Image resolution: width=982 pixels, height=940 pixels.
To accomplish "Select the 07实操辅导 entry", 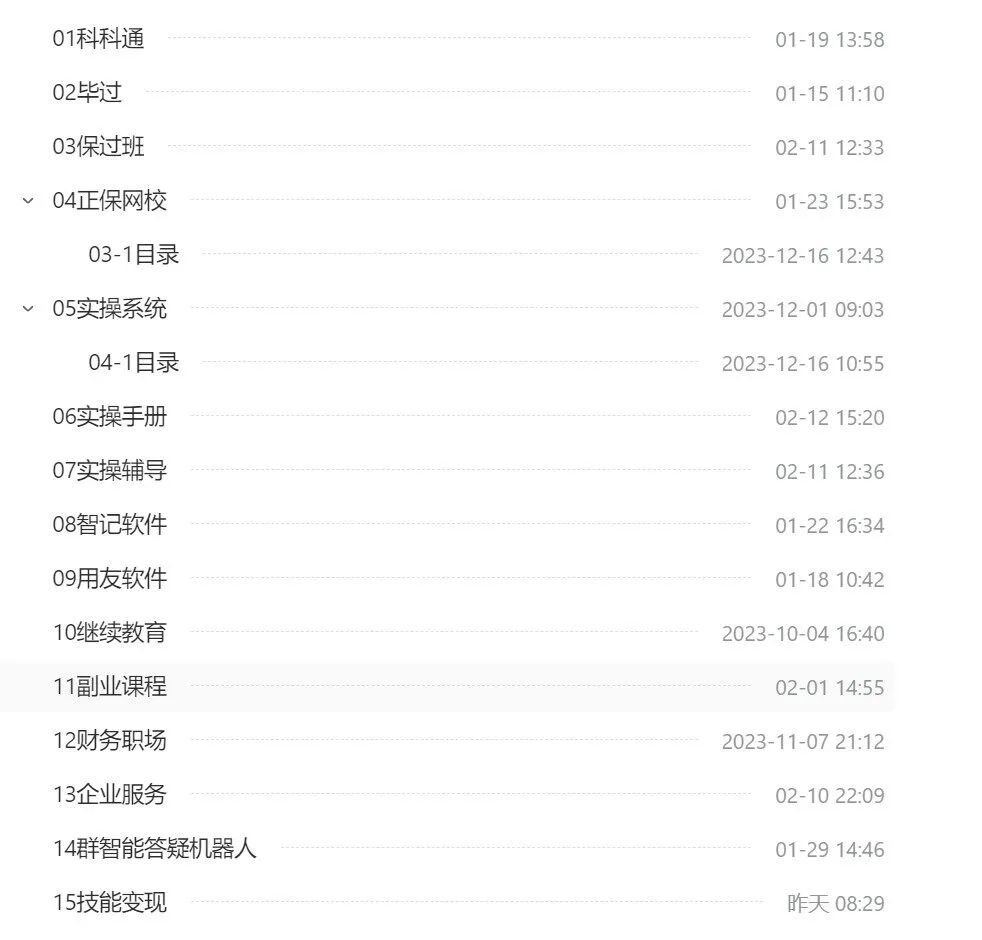I will tap(110, 471).
